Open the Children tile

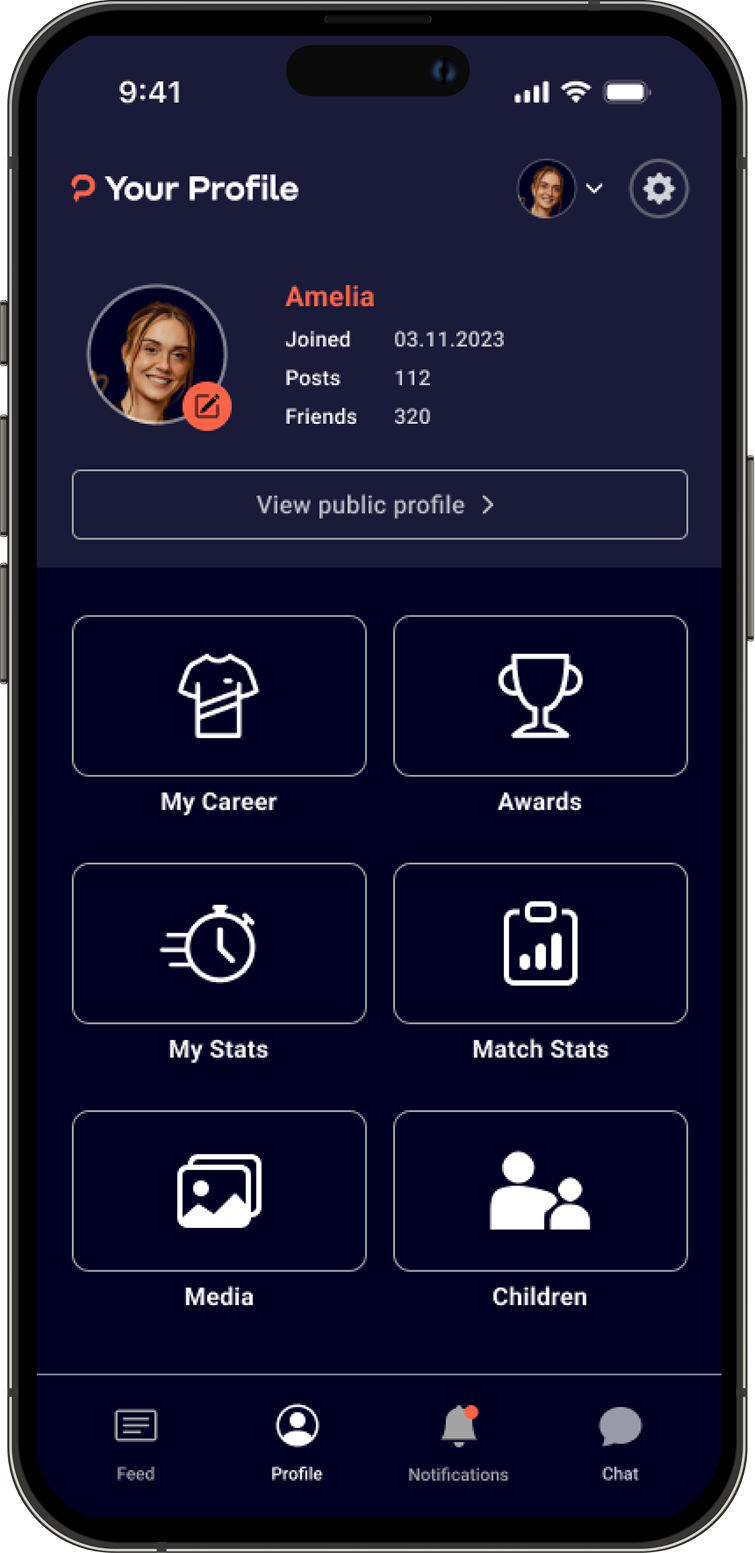tap(540, 1190)
